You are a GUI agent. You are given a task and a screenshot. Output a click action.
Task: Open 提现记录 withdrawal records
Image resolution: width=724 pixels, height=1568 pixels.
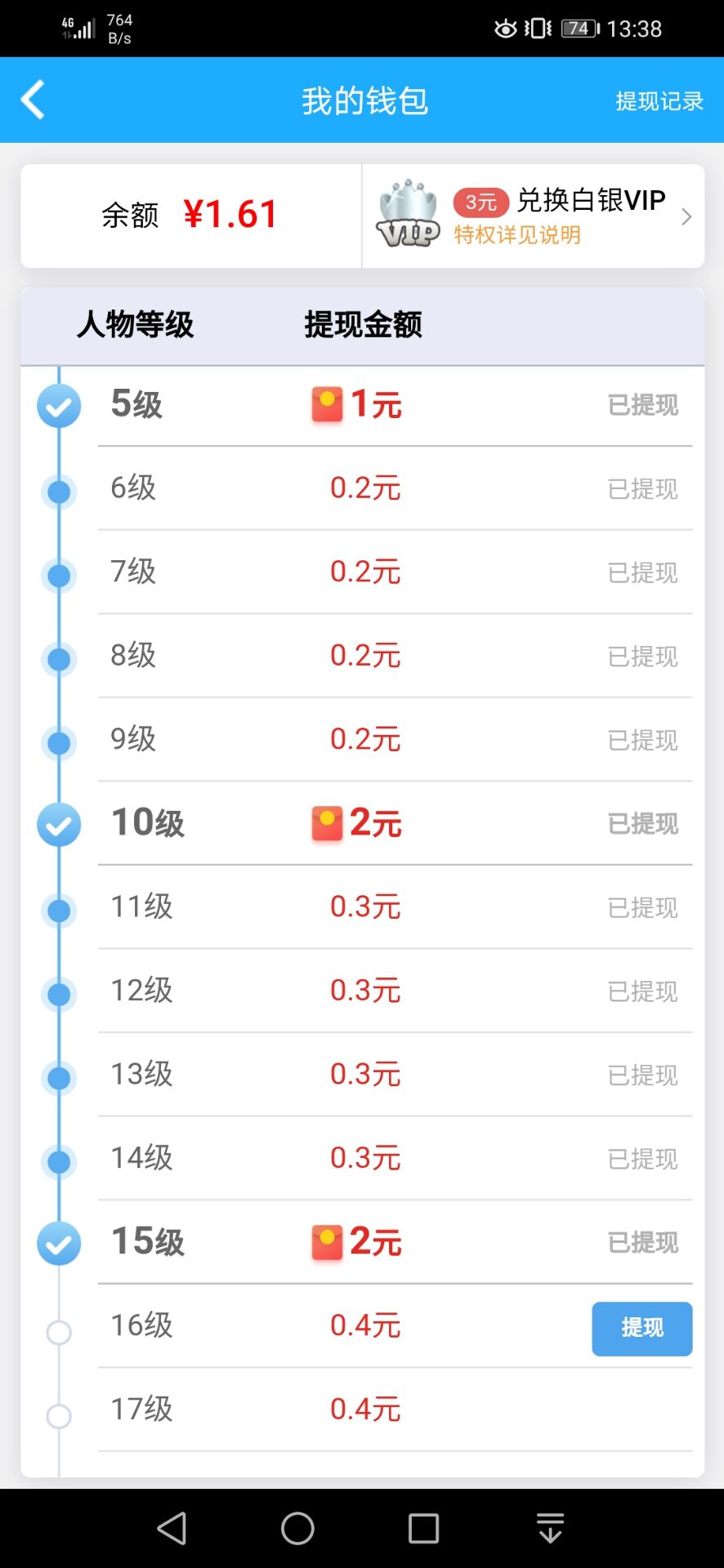coord(659,101)
